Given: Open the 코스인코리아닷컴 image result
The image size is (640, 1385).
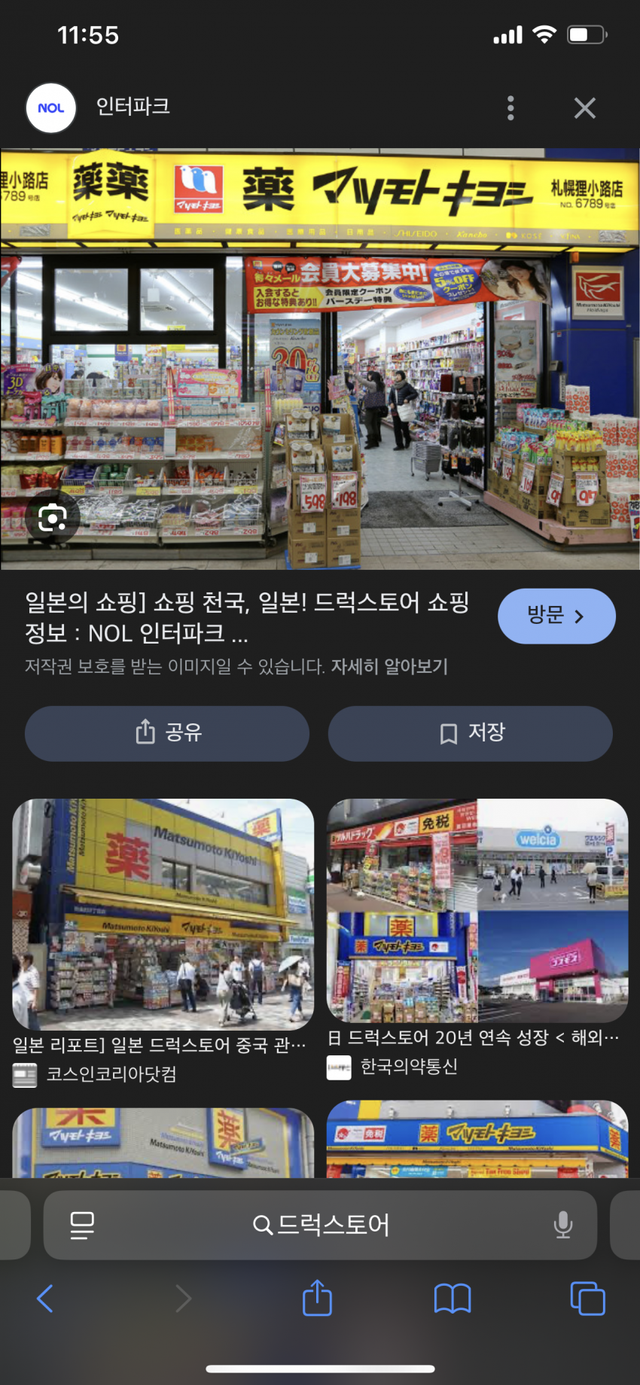Looking at the screenshot, I should (x=162, y=915).
